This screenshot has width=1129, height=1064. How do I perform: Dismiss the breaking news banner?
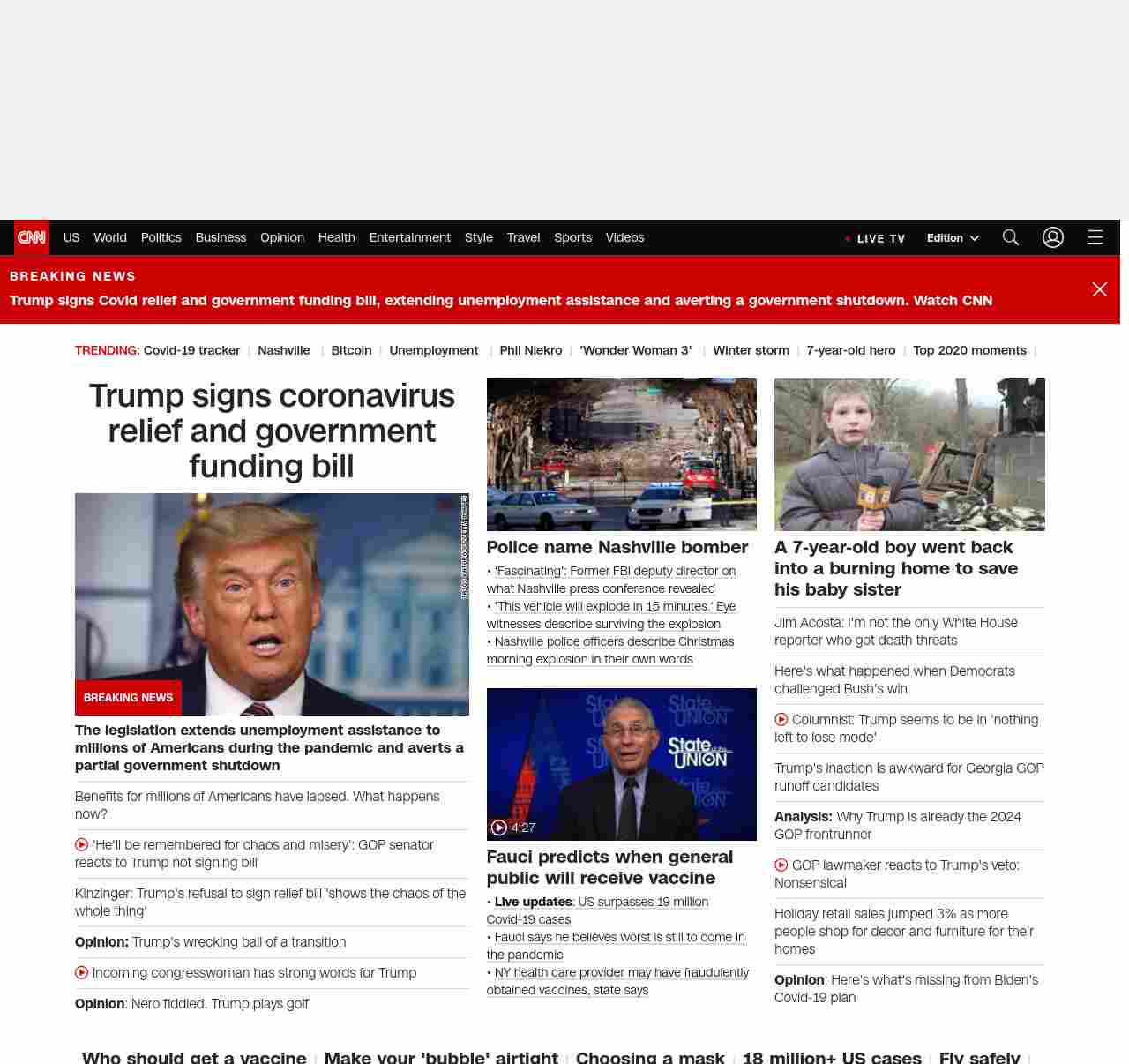pyautogui.click(x=1100, y=289)
